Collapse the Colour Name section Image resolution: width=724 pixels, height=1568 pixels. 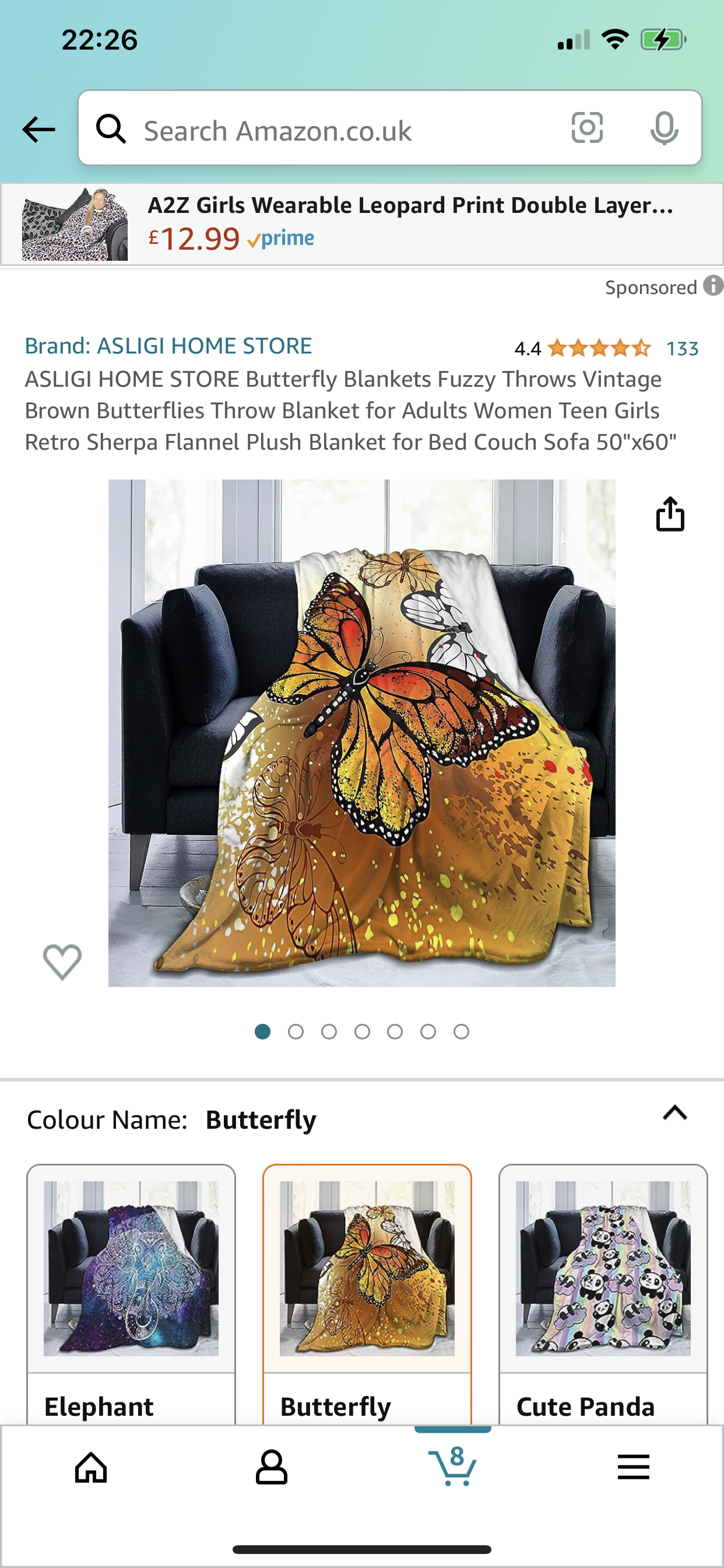(x=674, y=1114)
